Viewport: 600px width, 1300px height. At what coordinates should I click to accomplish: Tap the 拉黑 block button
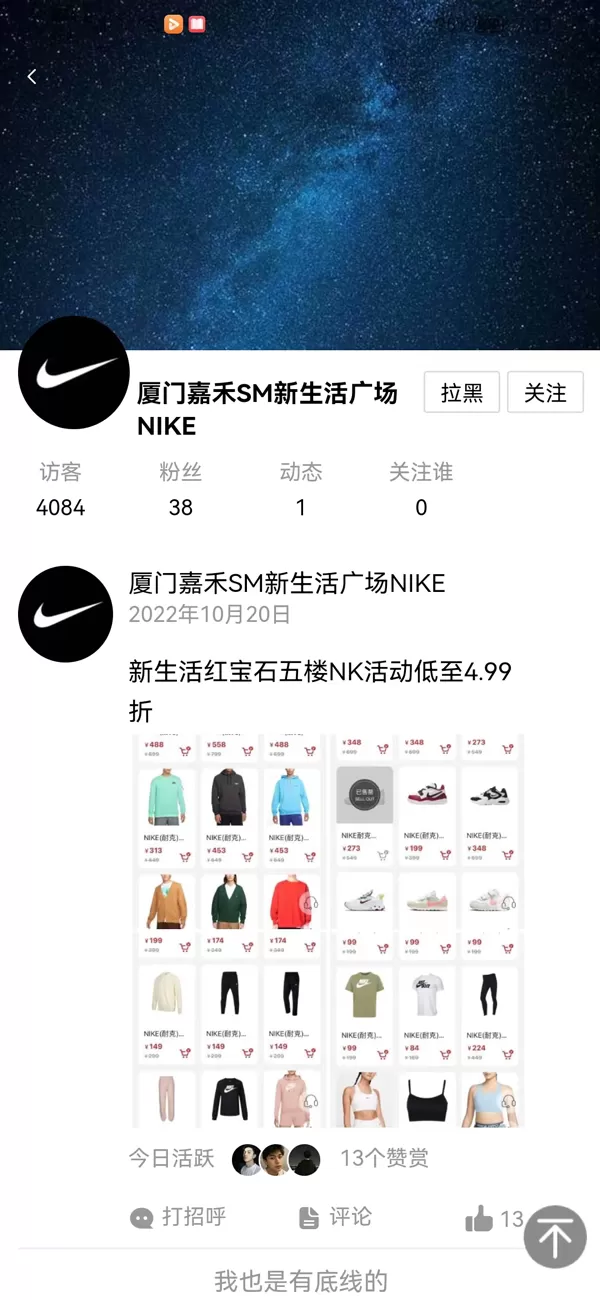coord(462,393)
